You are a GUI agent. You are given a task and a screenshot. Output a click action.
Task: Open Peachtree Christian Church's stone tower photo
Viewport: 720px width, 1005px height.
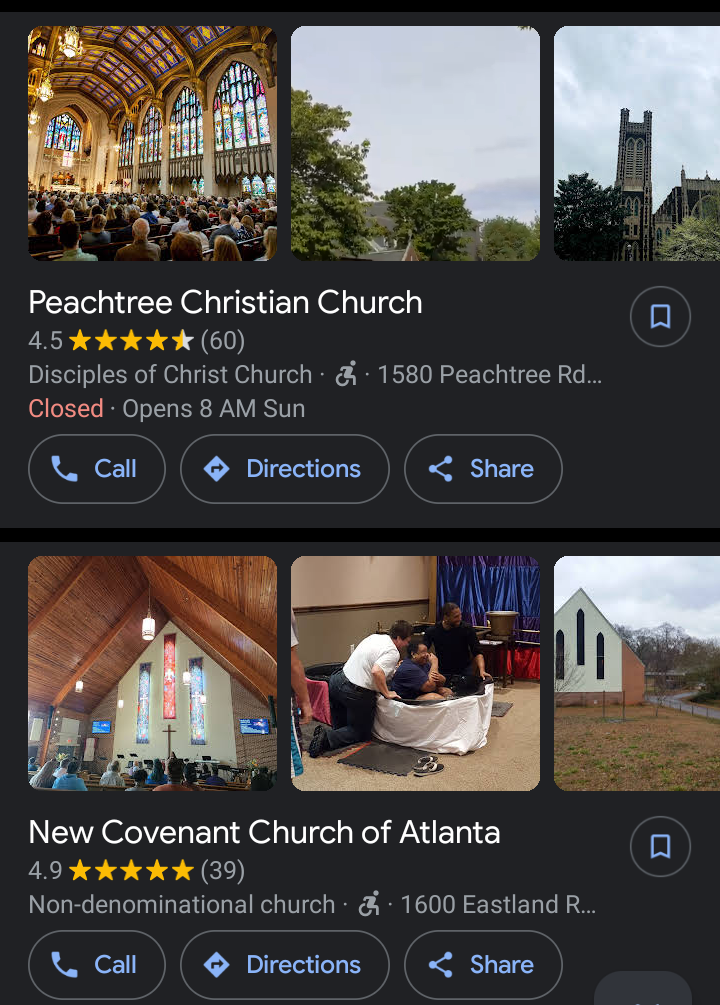click(637, 143)
